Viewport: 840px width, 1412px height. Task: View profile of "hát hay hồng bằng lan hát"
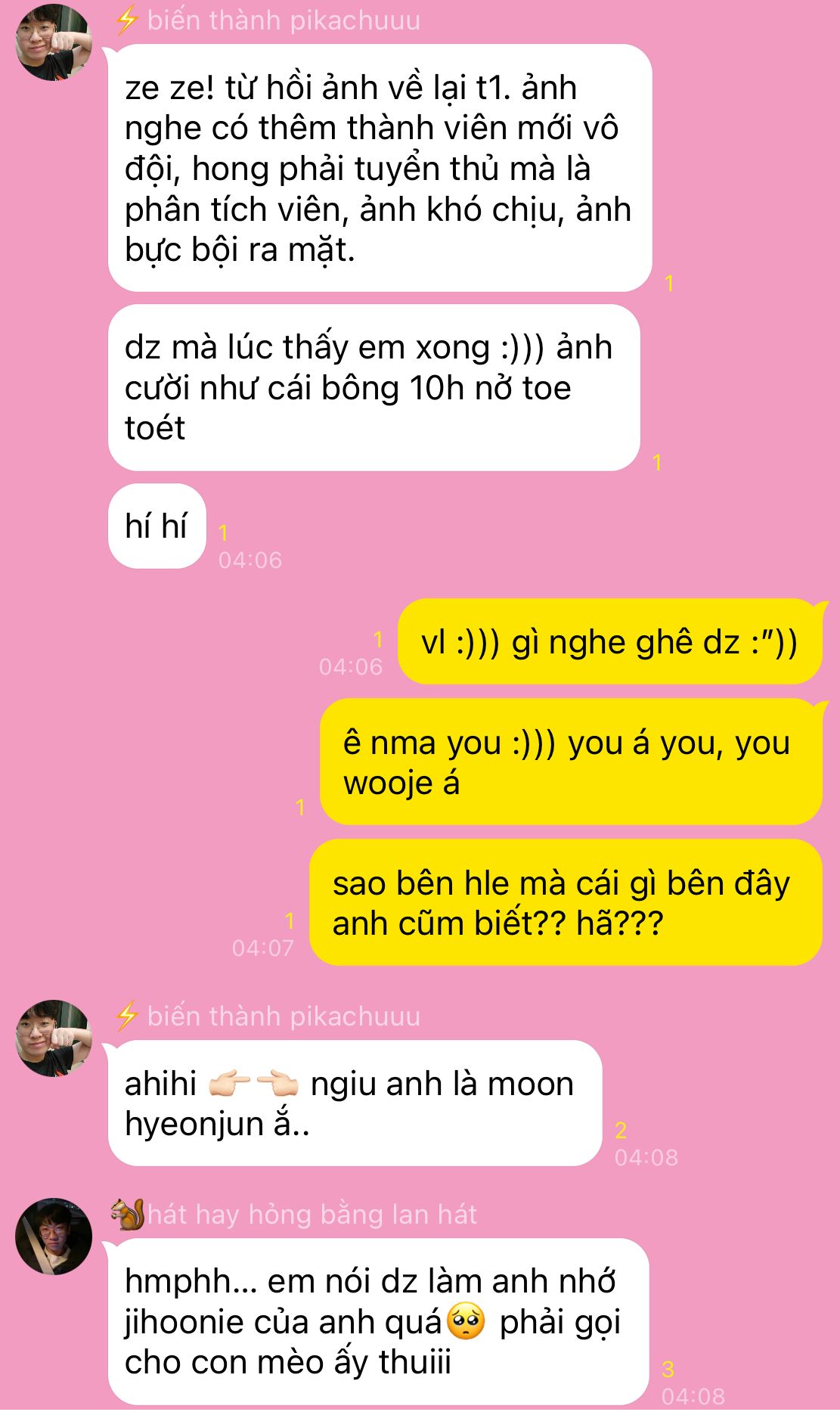54,1236
